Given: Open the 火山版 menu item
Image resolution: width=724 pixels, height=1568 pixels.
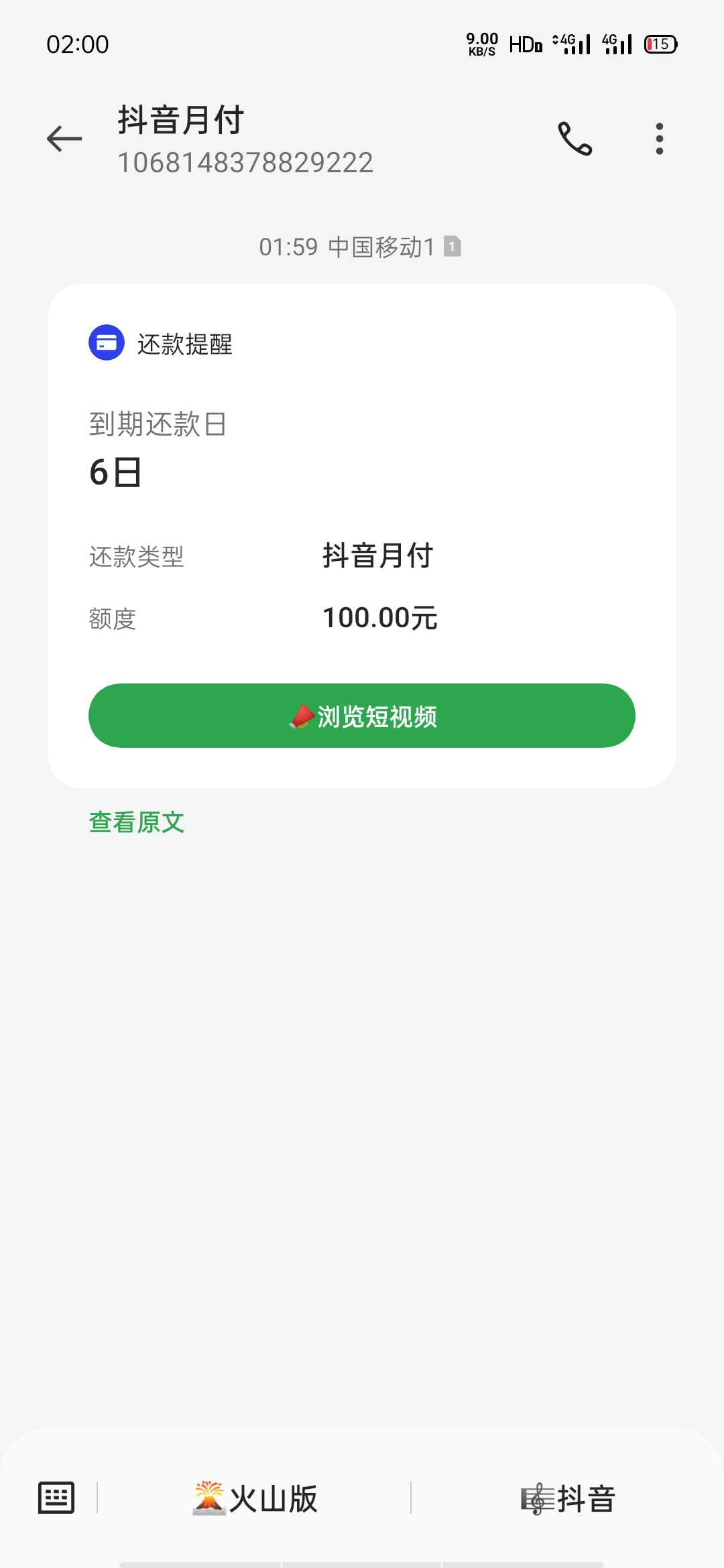Looking at the screenshot, I should pos(255,1498).
